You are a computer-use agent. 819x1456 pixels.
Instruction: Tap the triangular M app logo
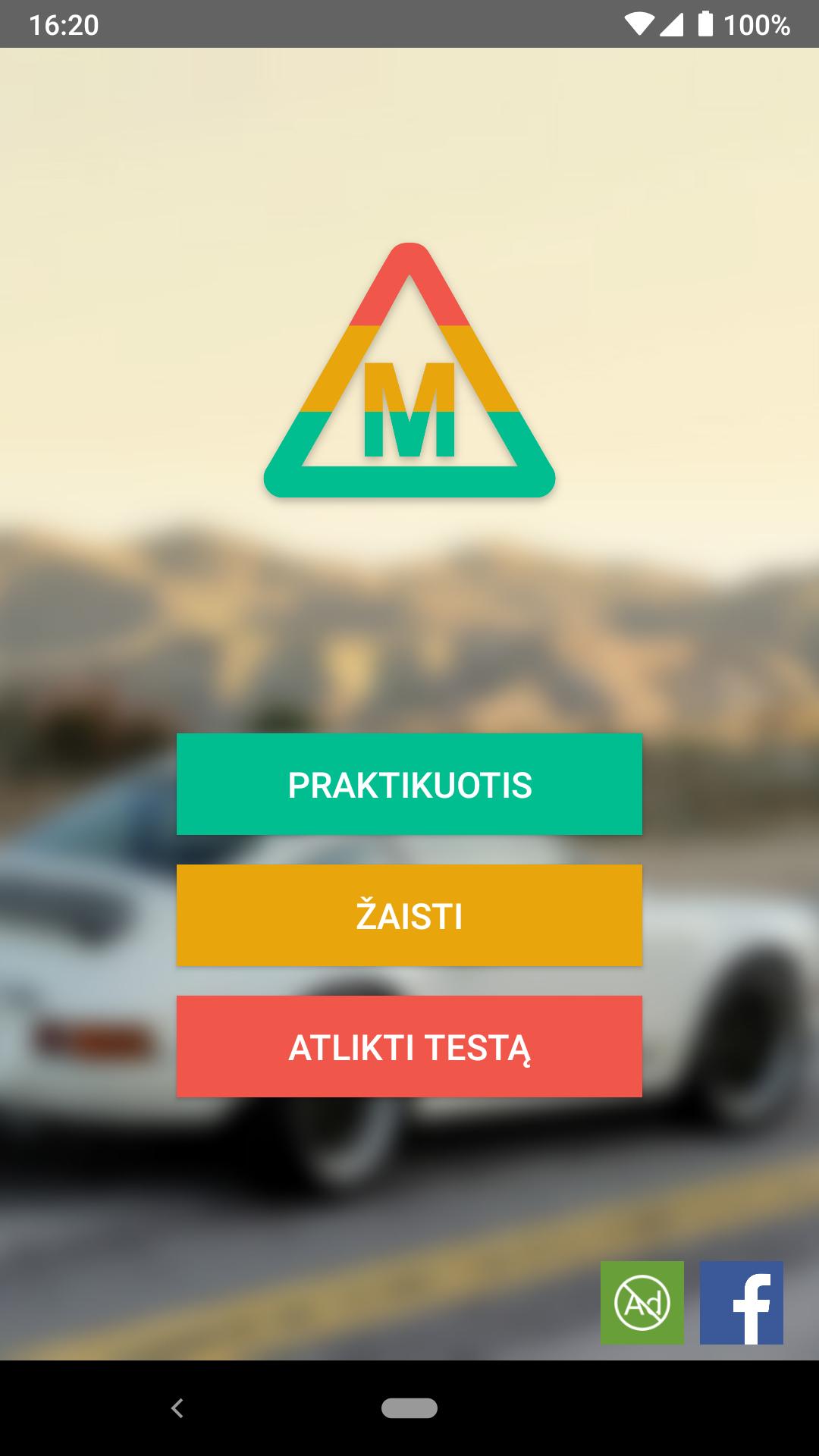click(409, 372)
